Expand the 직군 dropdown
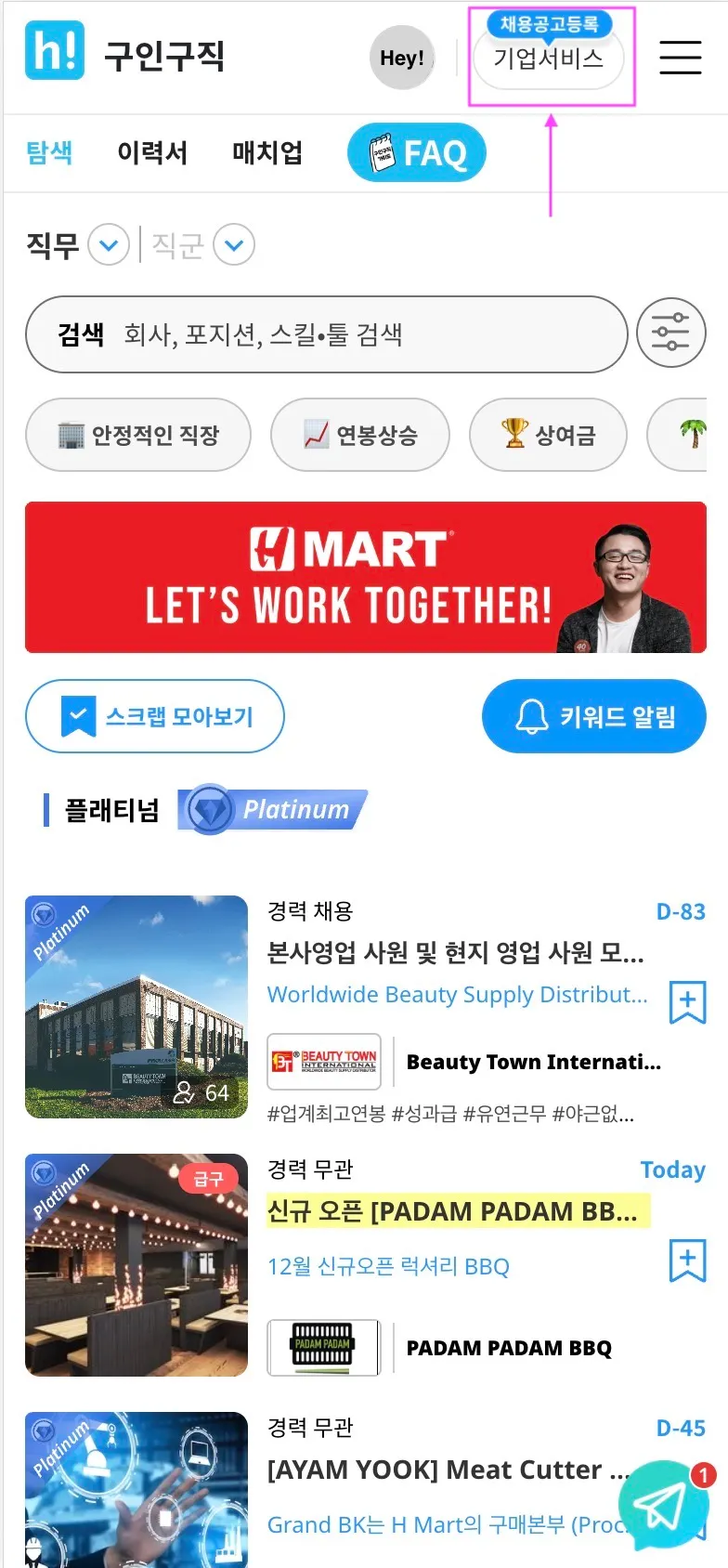 coord(234,245)
